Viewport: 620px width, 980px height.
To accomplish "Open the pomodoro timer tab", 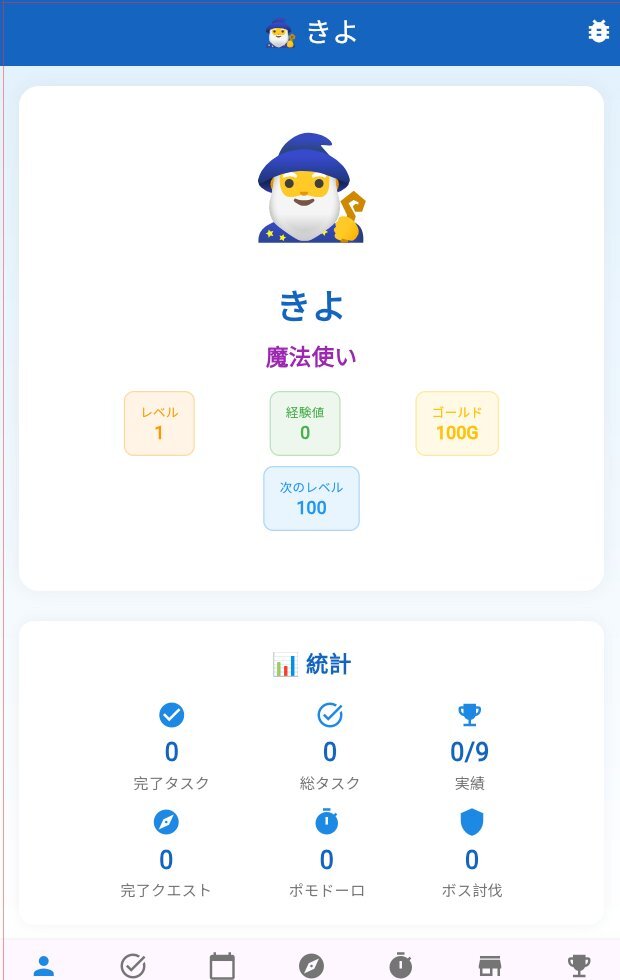I will tap(400, 966).
